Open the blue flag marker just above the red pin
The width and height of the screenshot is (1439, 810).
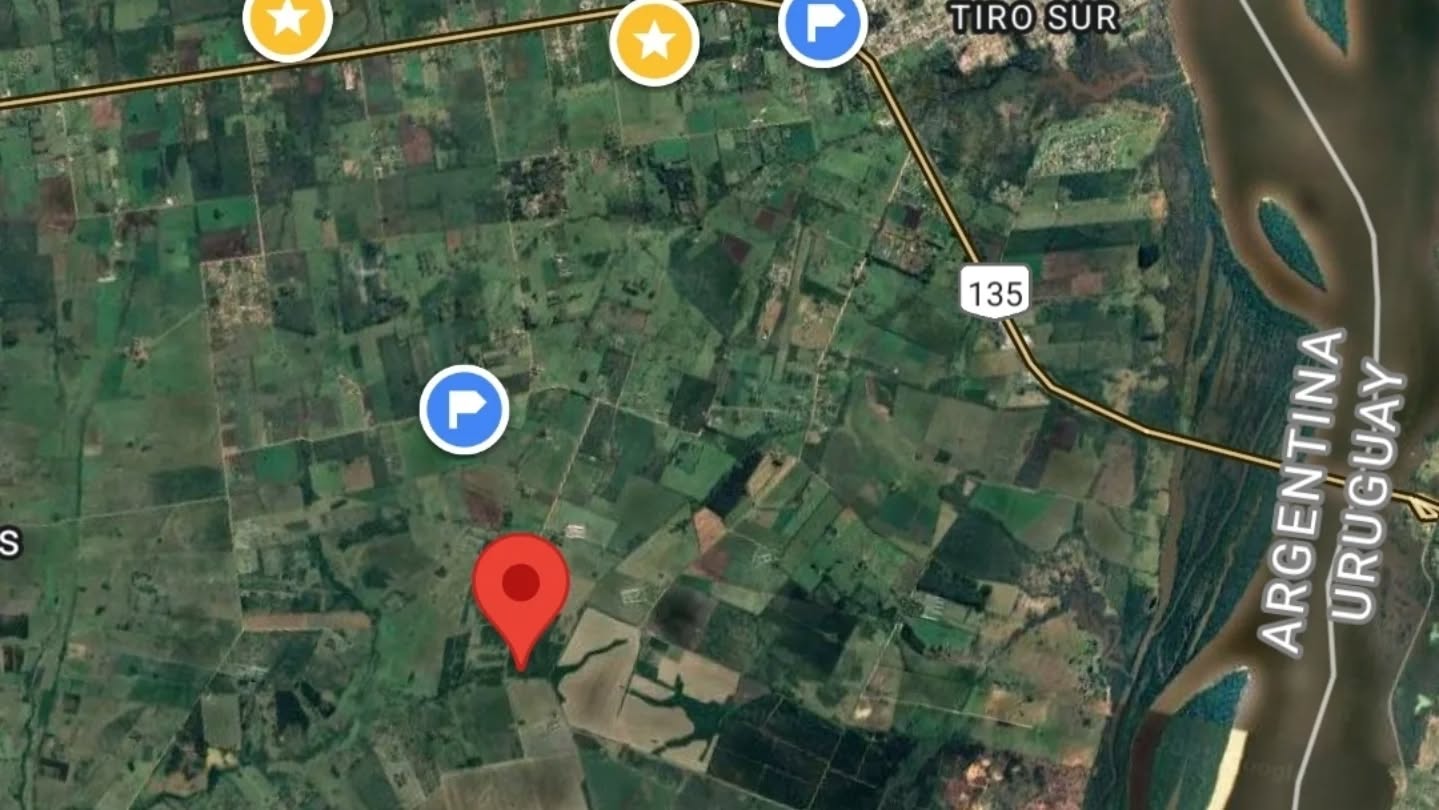tap(464, 409)
